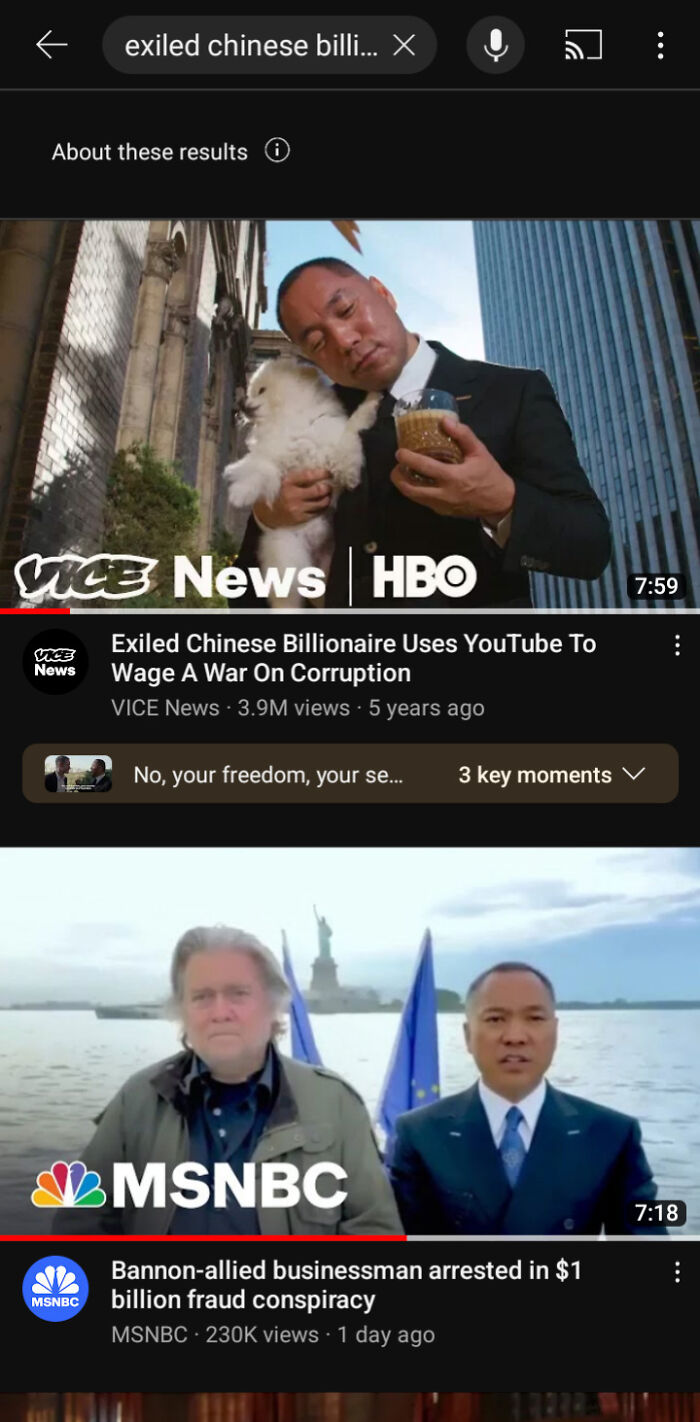700x1422 pixels.
Task: Open the top-right overflow menu
Action: click(x=660, y=45)
